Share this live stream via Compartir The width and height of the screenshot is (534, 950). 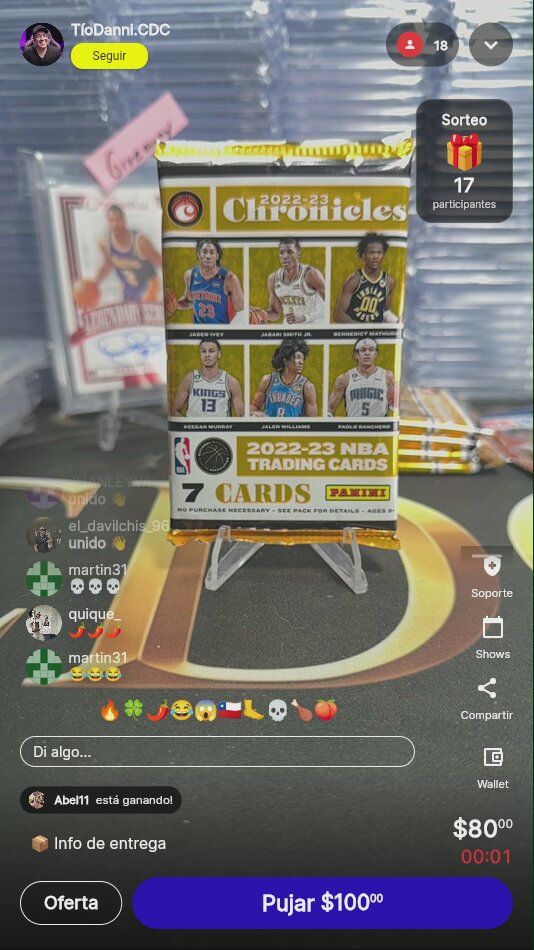click(x=487, y=699)
